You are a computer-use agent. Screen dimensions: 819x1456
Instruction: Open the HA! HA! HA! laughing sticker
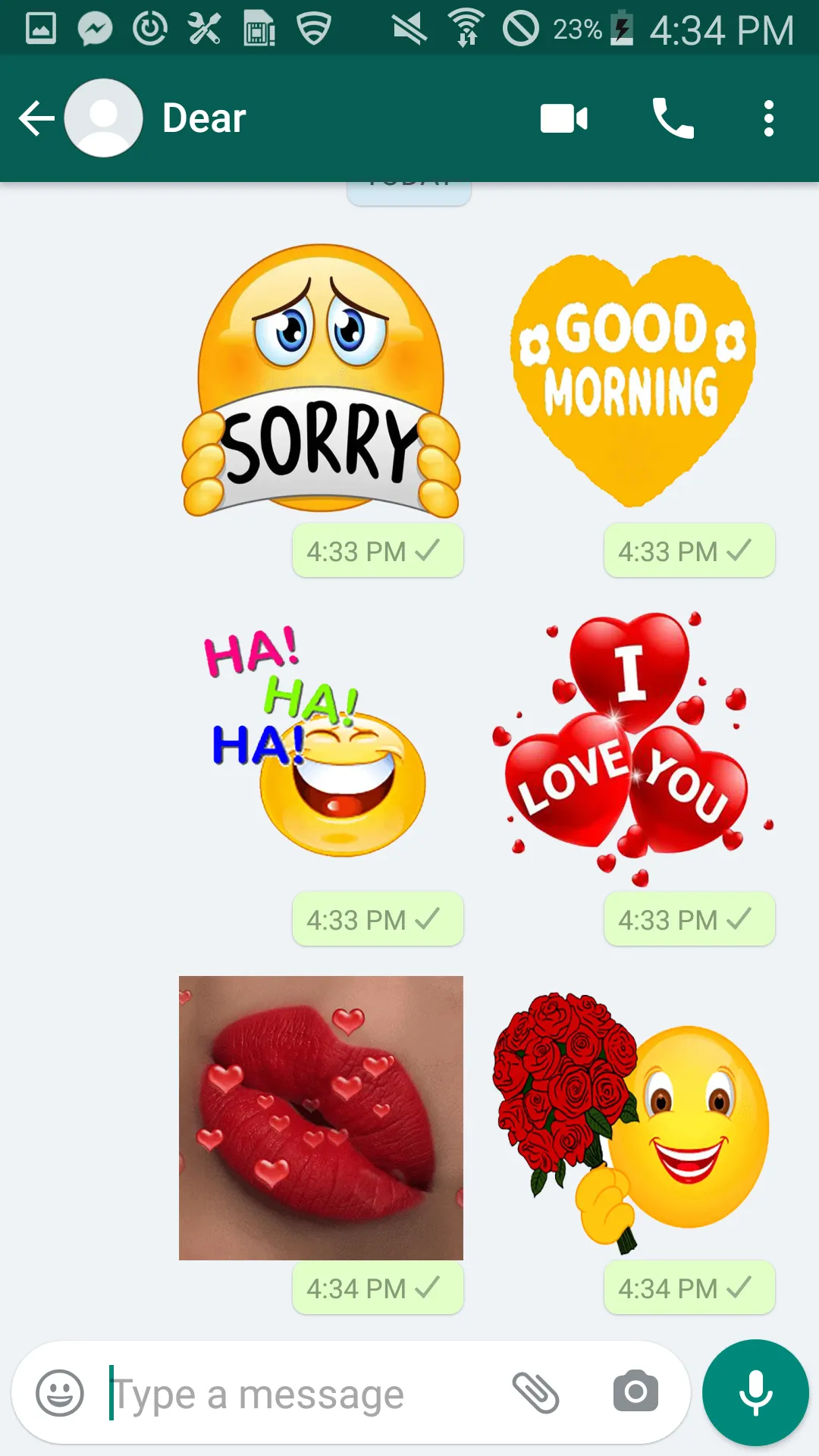coord(318,743)
